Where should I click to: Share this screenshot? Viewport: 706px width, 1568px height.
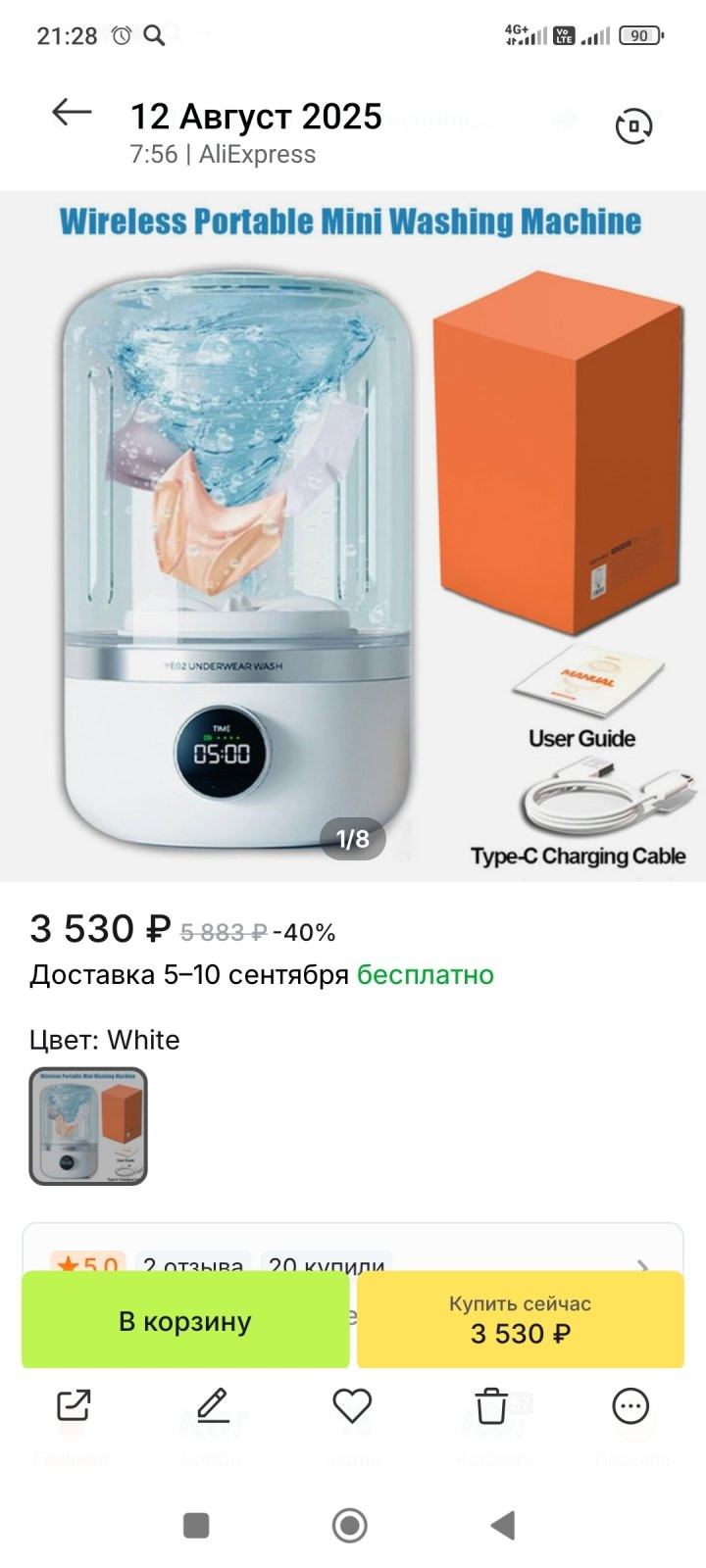point(74,1406)
